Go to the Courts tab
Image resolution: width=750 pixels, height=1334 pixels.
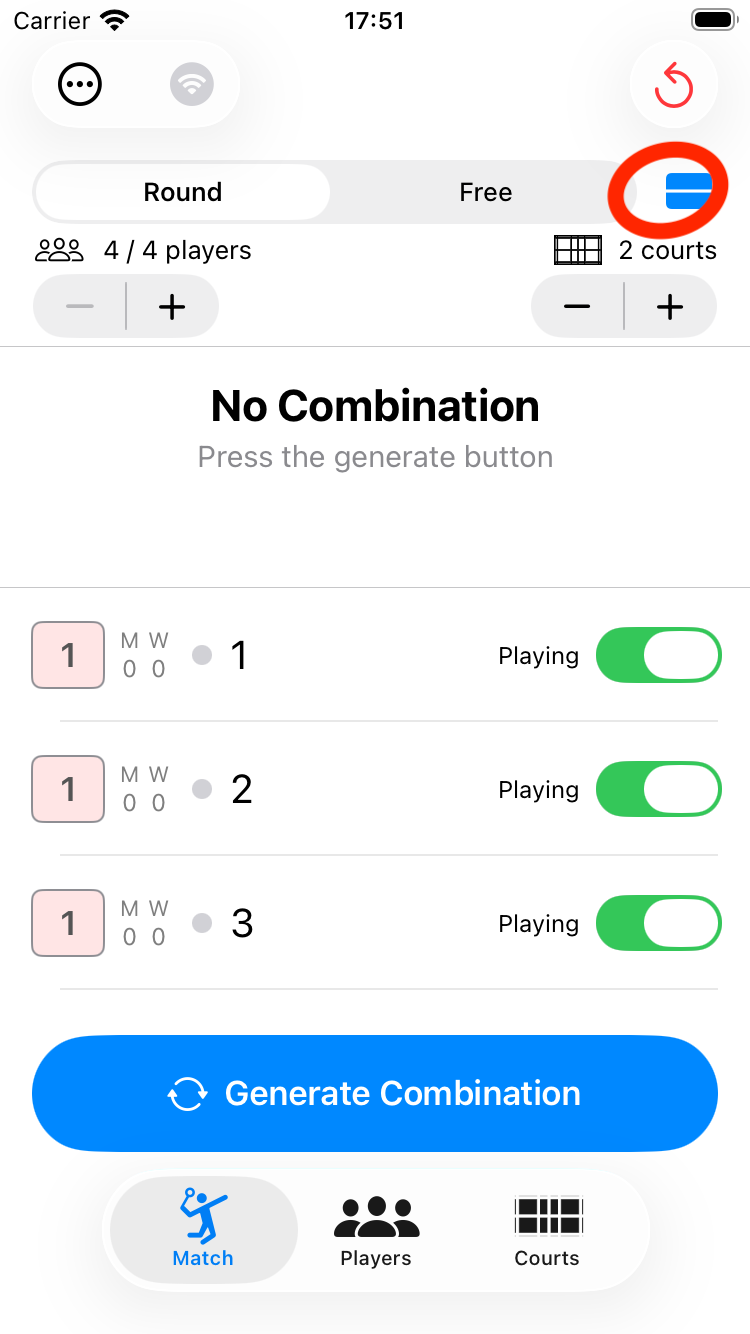tap(547, 1230)
